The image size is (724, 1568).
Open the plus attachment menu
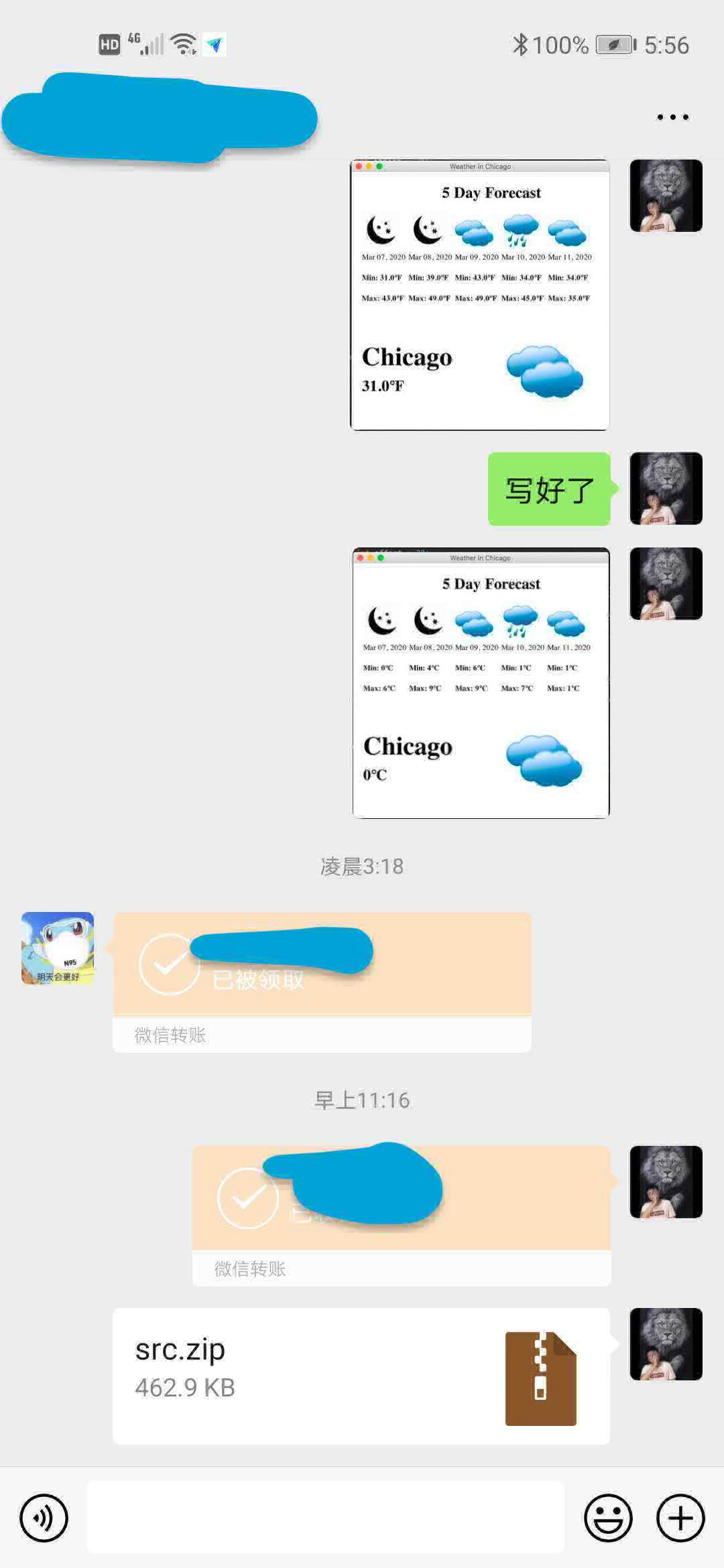click(x=680, y=1518)
